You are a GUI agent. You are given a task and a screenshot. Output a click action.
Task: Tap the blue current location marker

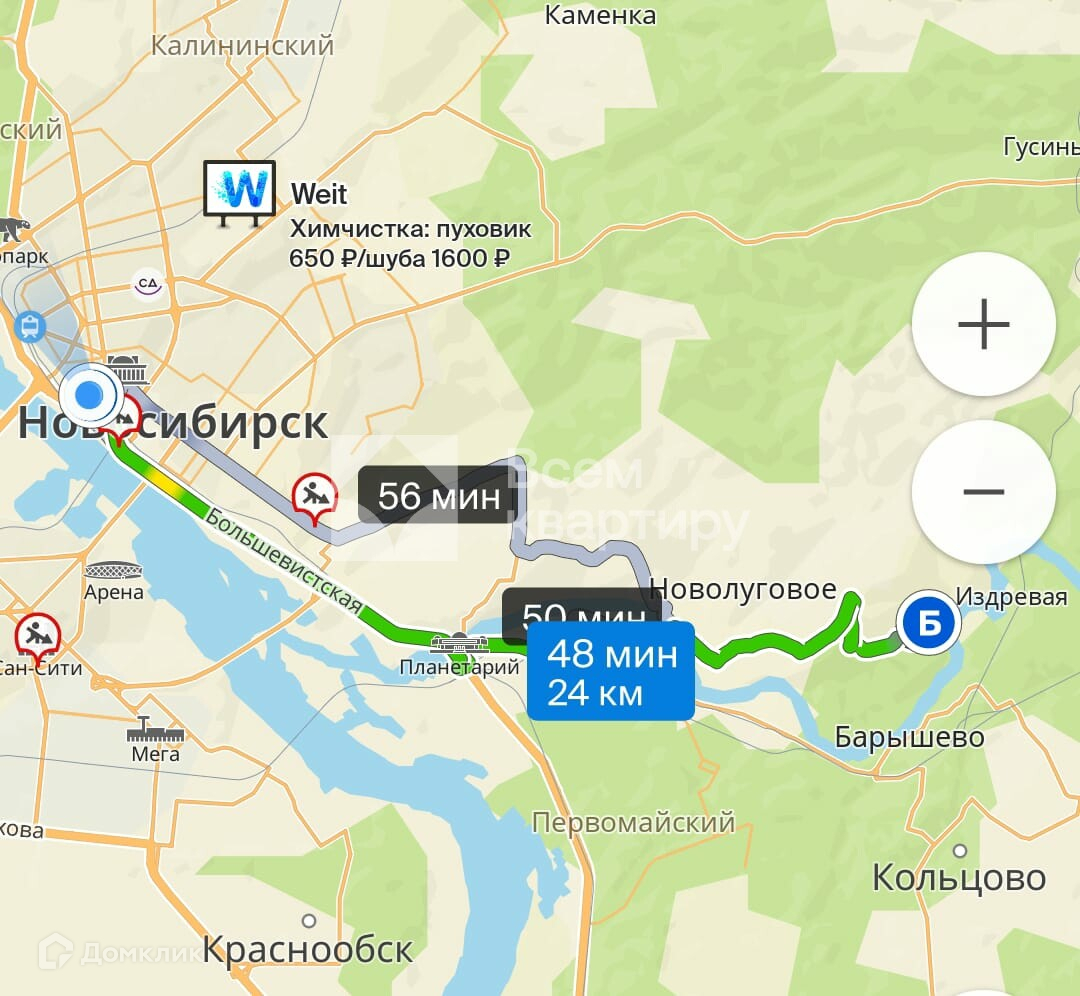[x=90, y=395]
